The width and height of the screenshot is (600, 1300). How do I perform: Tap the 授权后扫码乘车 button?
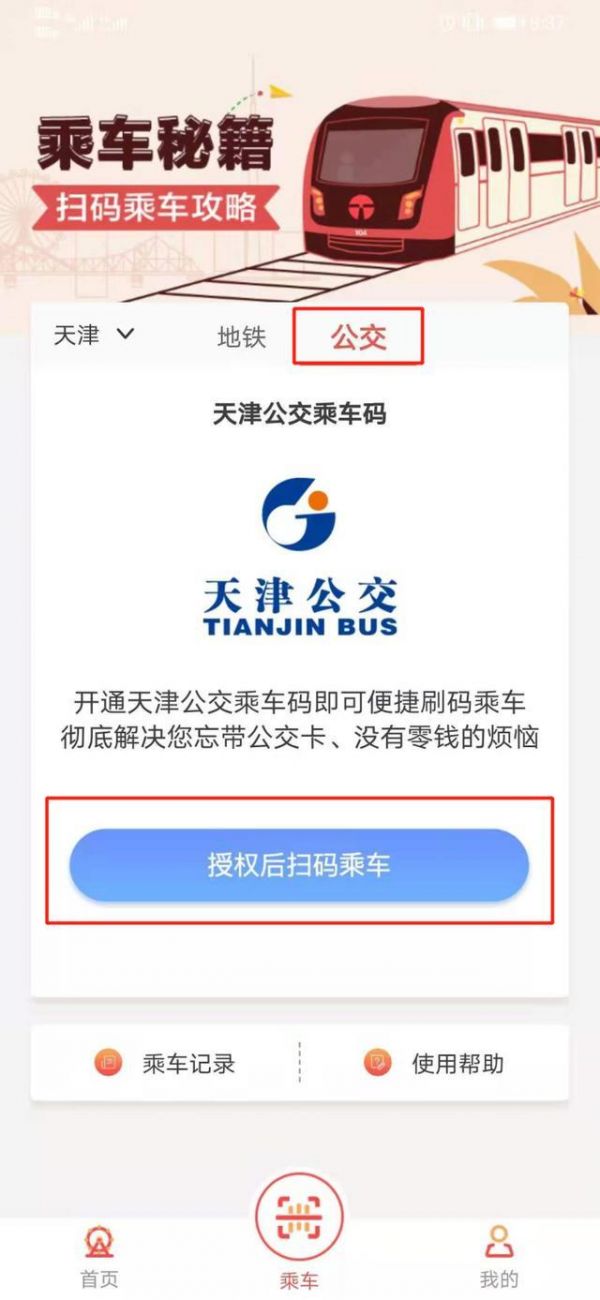(x=298, y=865)
